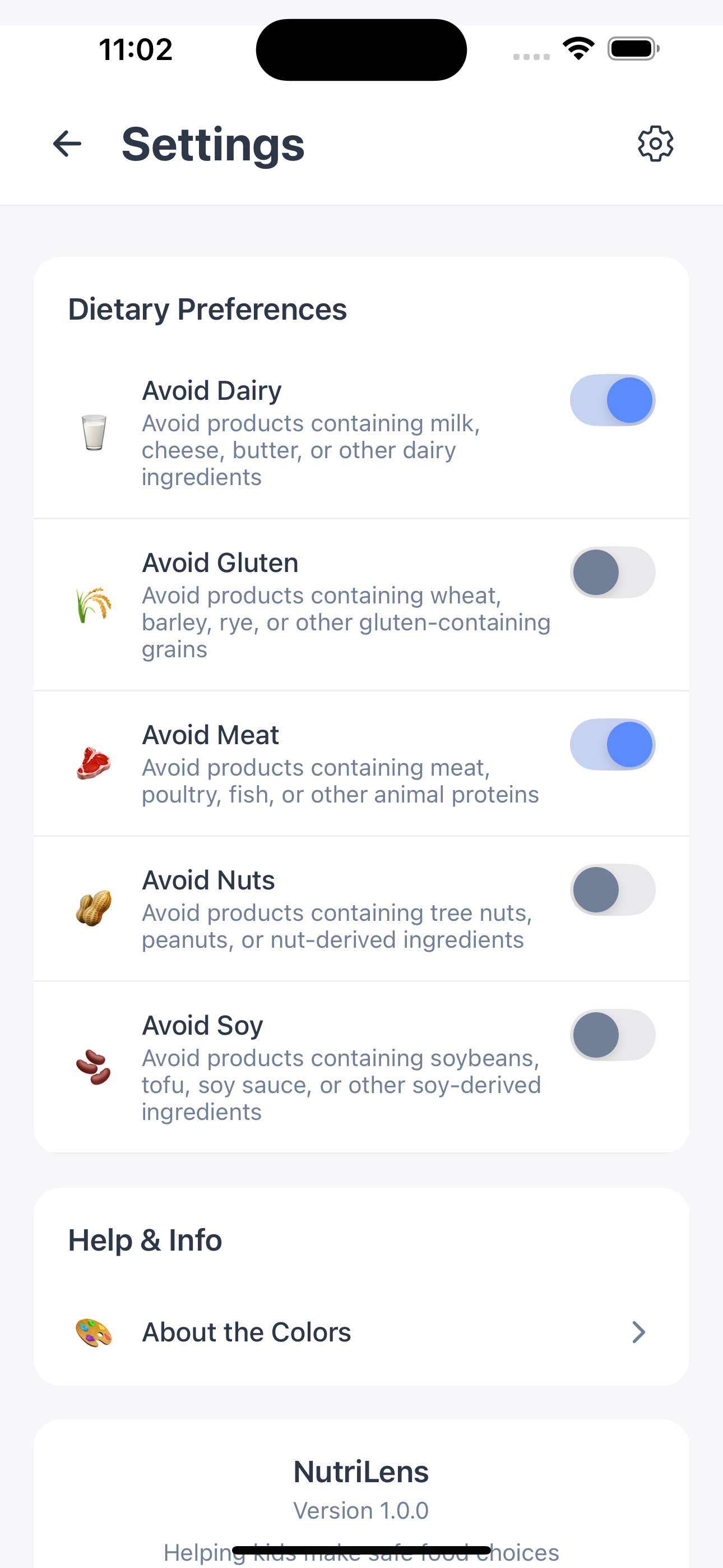This screenshot has height=1568, width=723.
Task: Turn on the Avoid Nuts switch
Action: tap(612, 889)
